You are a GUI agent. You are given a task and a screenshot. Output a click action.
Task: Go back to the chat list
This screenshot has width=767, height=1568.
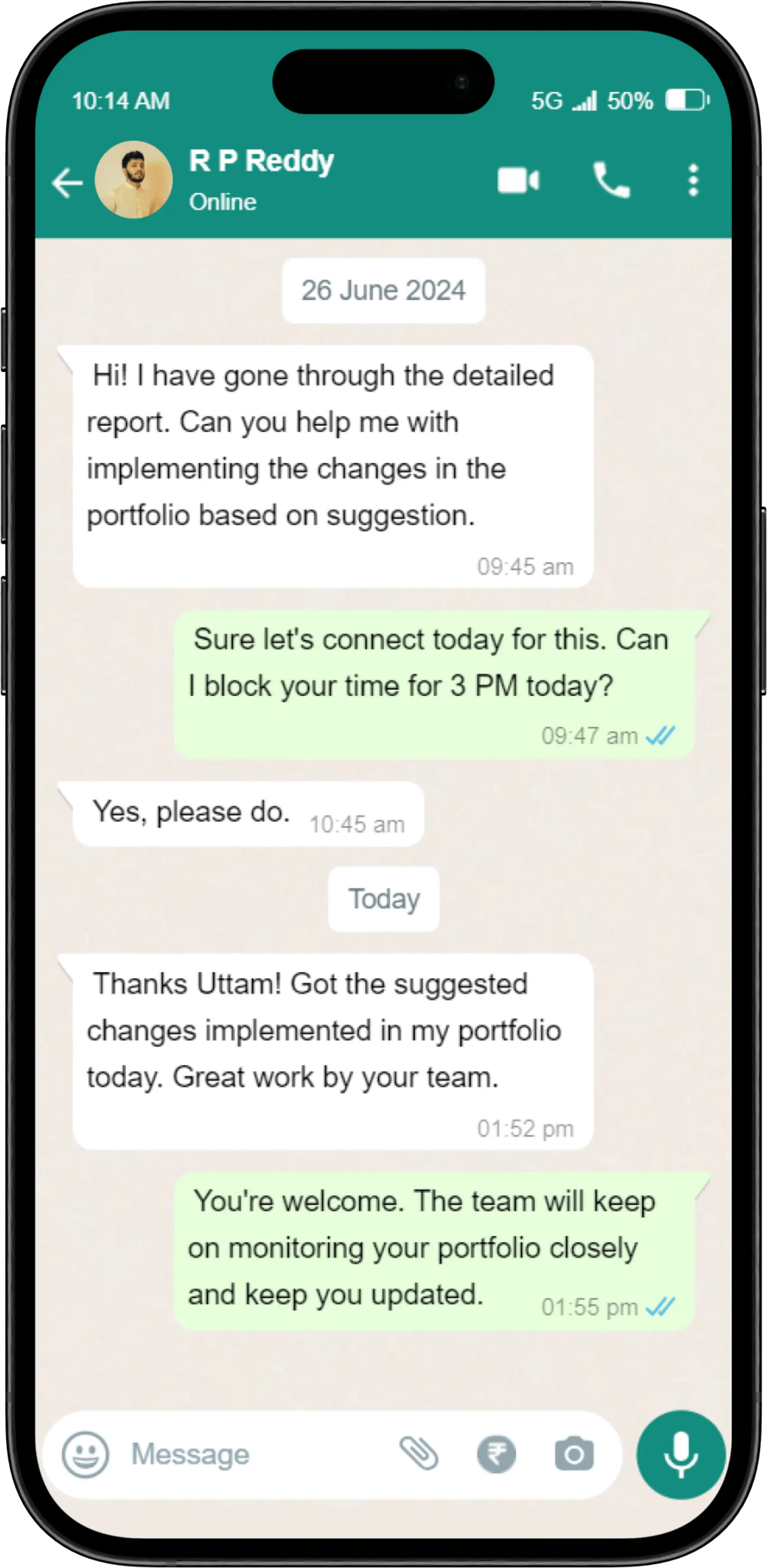68,182
